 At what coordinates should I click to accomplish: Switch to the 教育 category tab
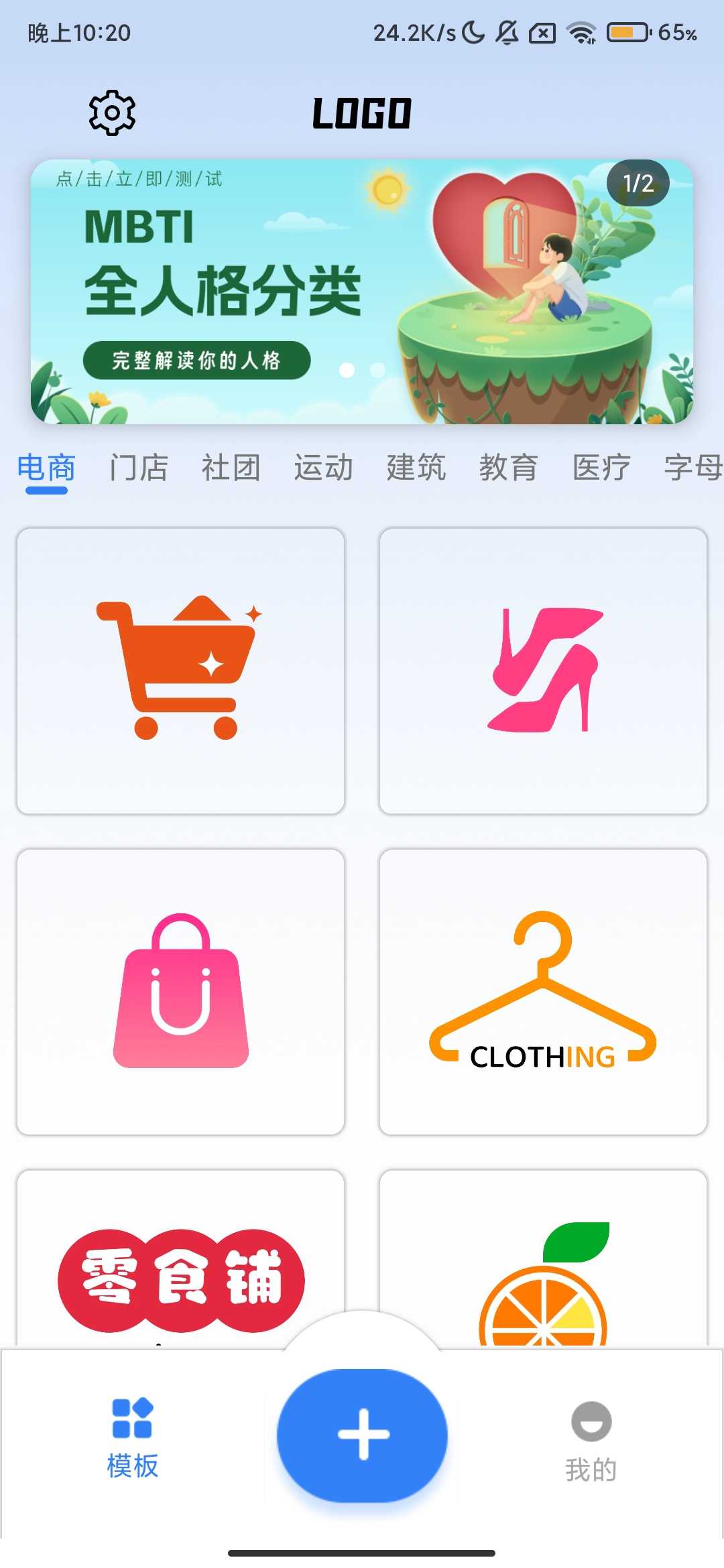[508, 468]
